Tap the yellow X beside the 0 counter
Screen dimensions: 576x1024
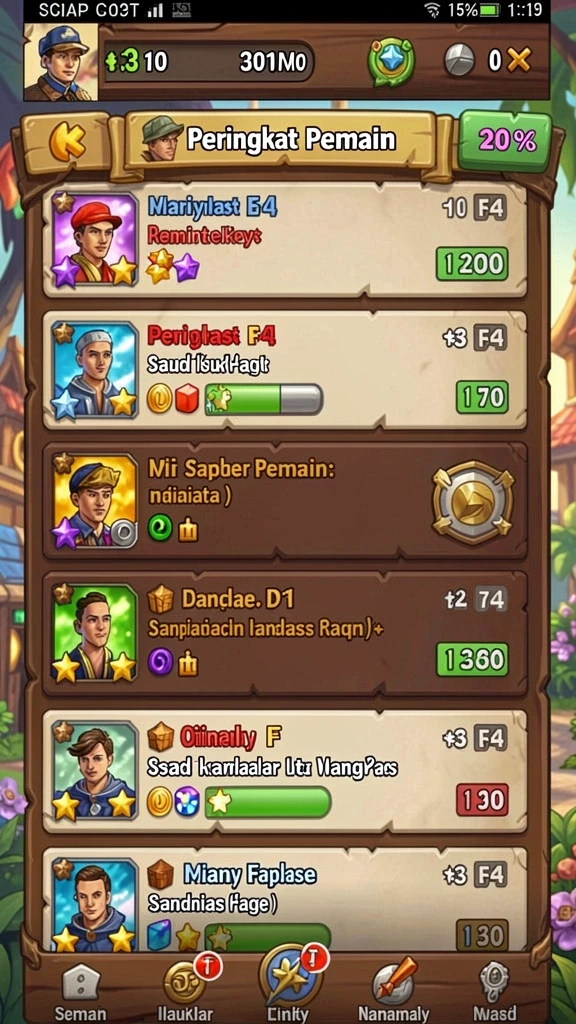pyautogui.click(x=519, y=61)
